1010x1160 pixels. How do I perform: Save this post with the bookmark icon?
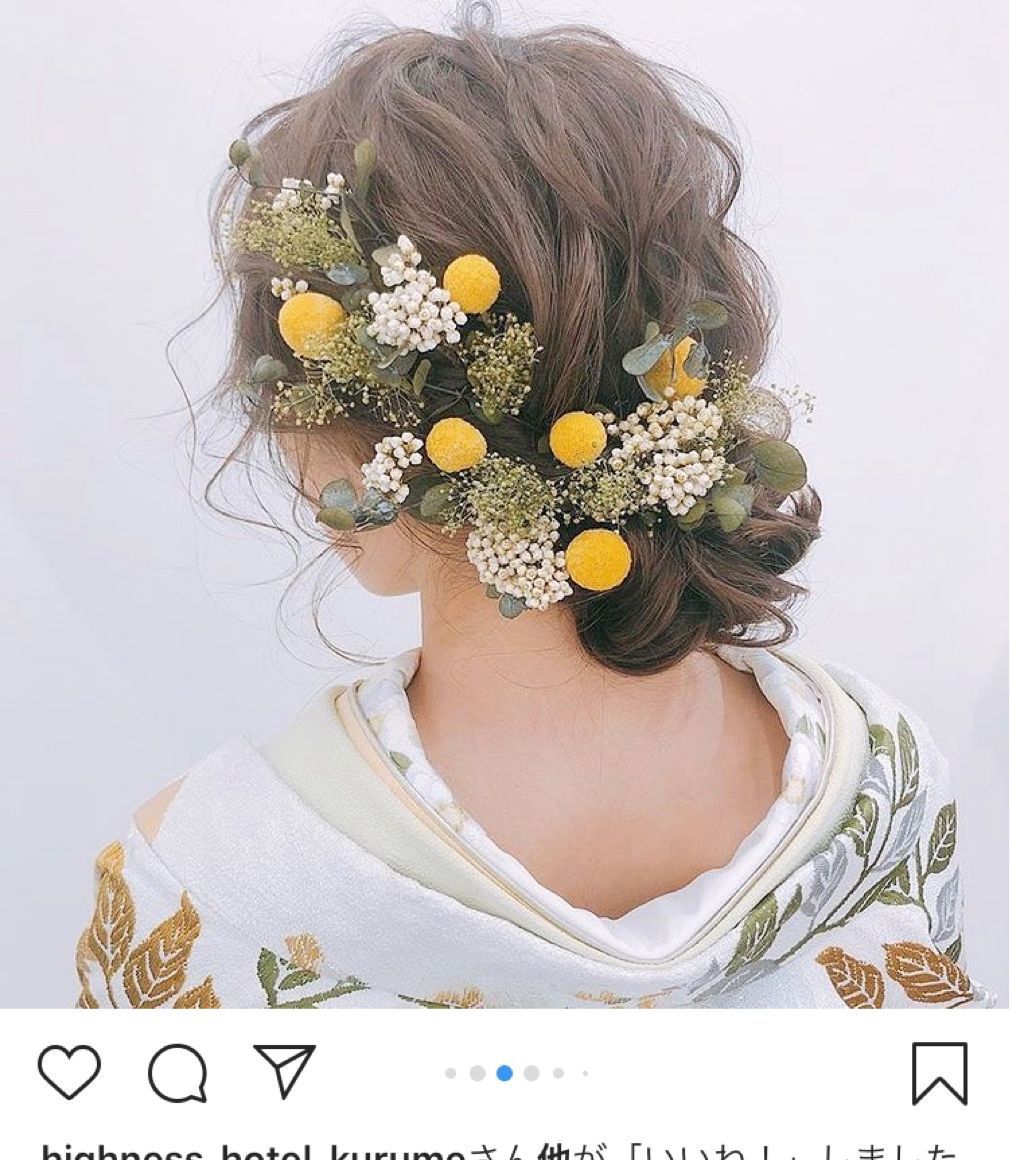[940, 1074]
